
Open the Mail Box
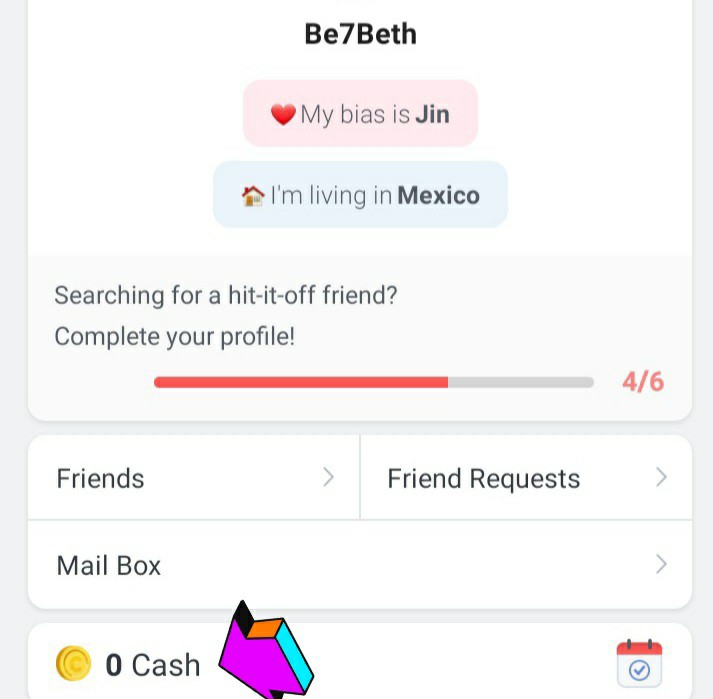tap(359, 565)
